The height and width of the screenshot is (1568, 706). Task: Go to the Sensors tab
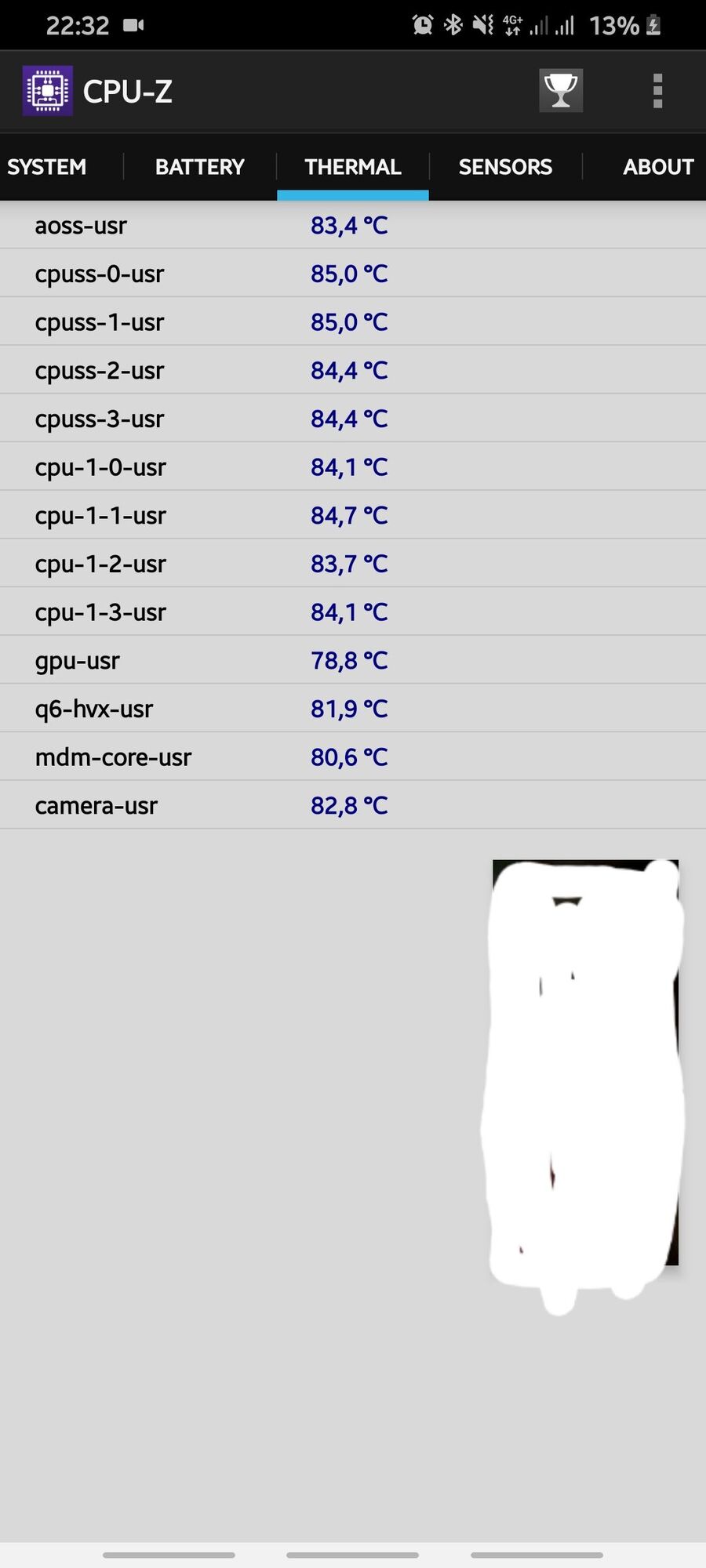click(505, 167)
